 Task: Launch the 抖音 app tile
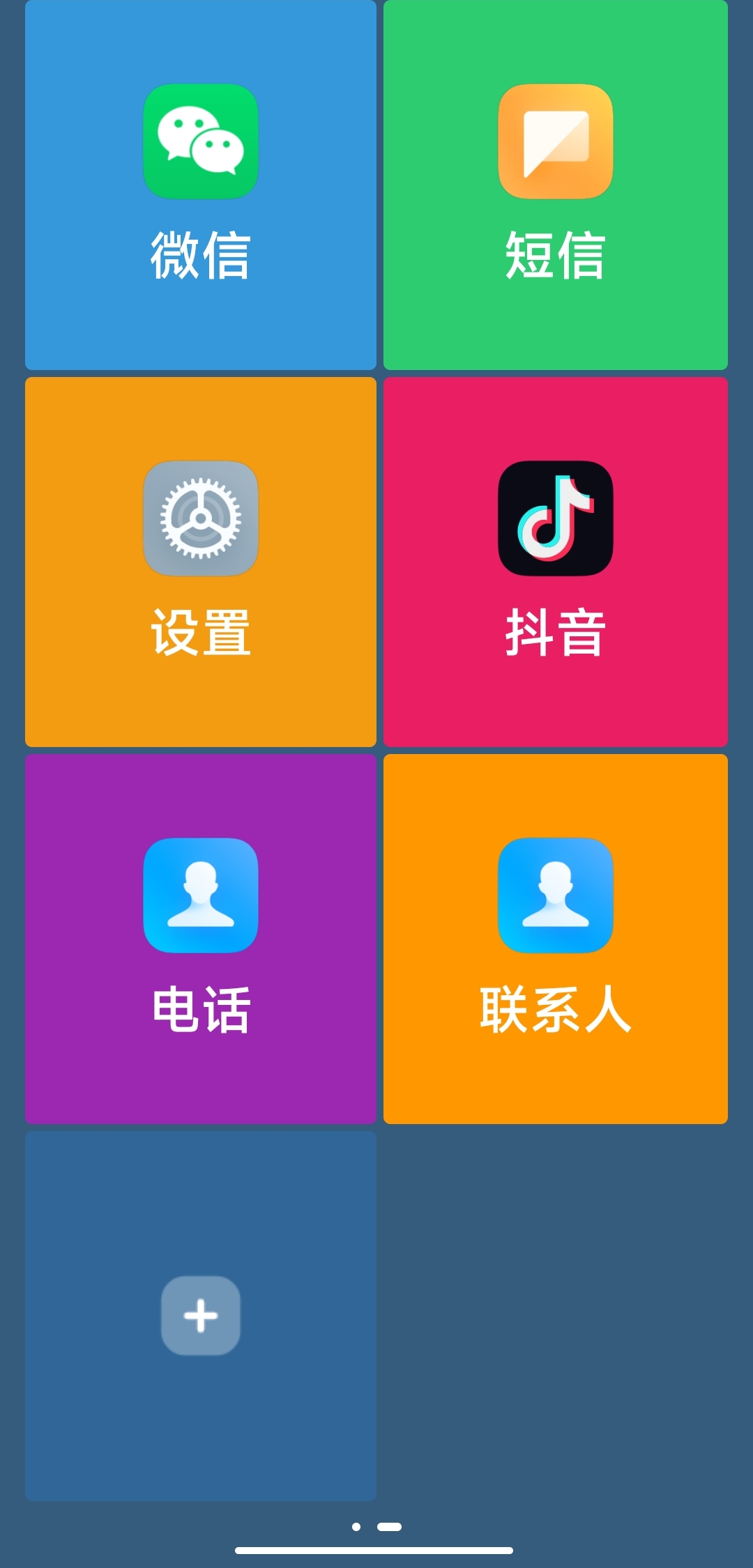[556, 562]
